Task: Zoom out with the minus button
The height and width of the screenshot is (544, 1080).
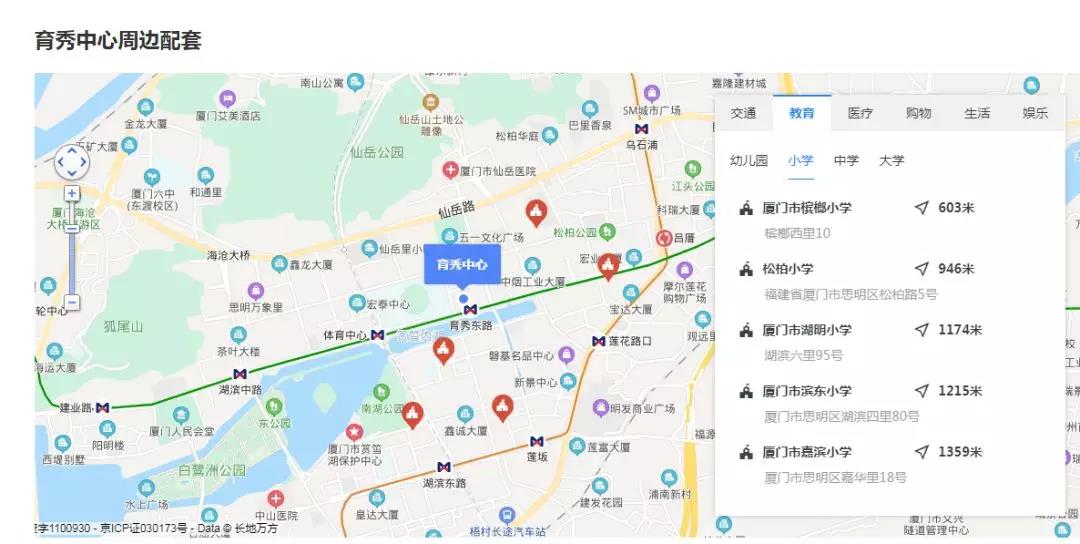Action: coord(72,302)
